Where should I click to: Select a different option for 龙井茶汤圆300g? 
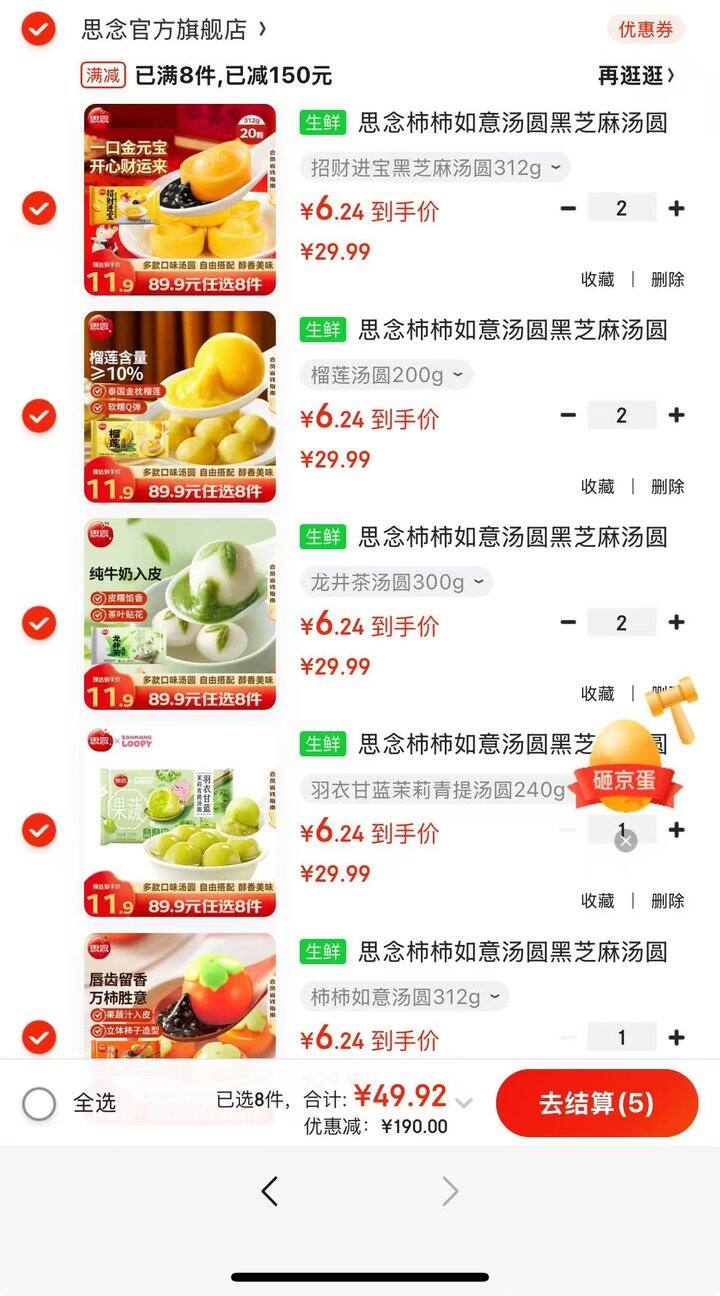pyautogui.click(x=396, y=582)
